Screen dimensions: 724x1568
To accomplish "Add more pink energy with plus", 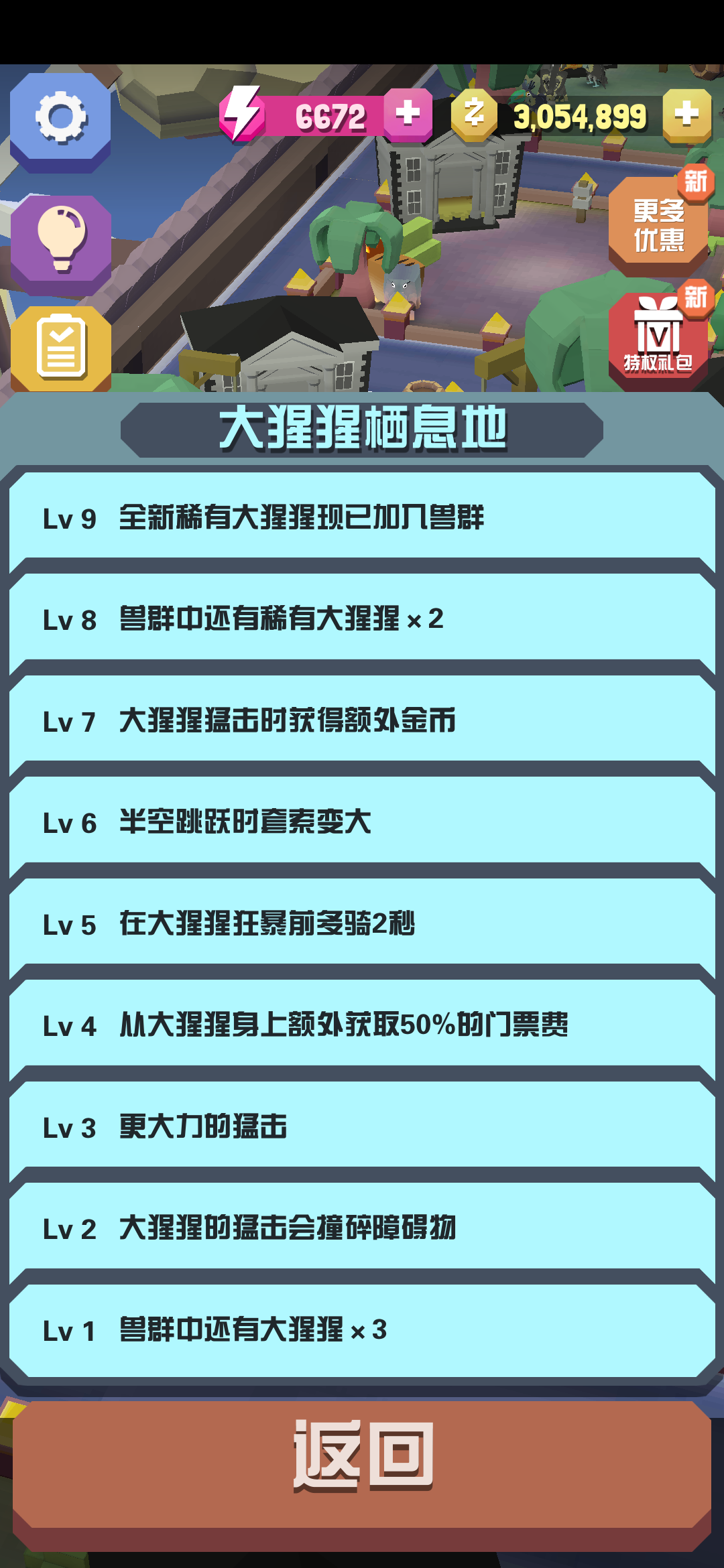I will pos(408,114).
